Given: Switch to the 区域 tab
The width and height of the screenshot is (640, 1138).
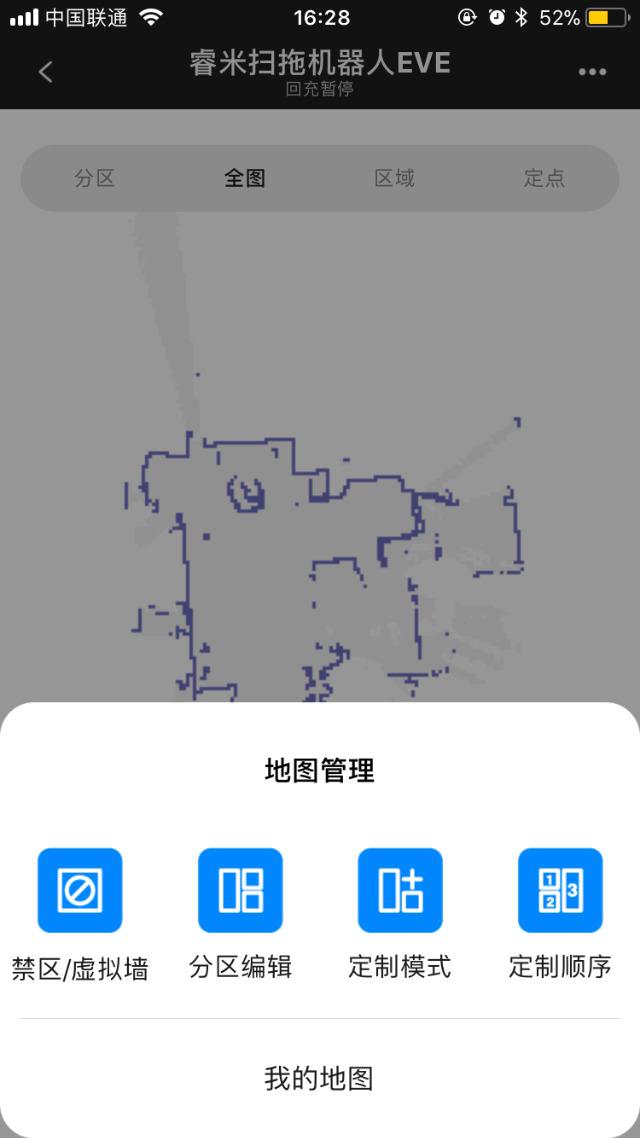Looking at the screenshot, I should [x=395, y=178].
